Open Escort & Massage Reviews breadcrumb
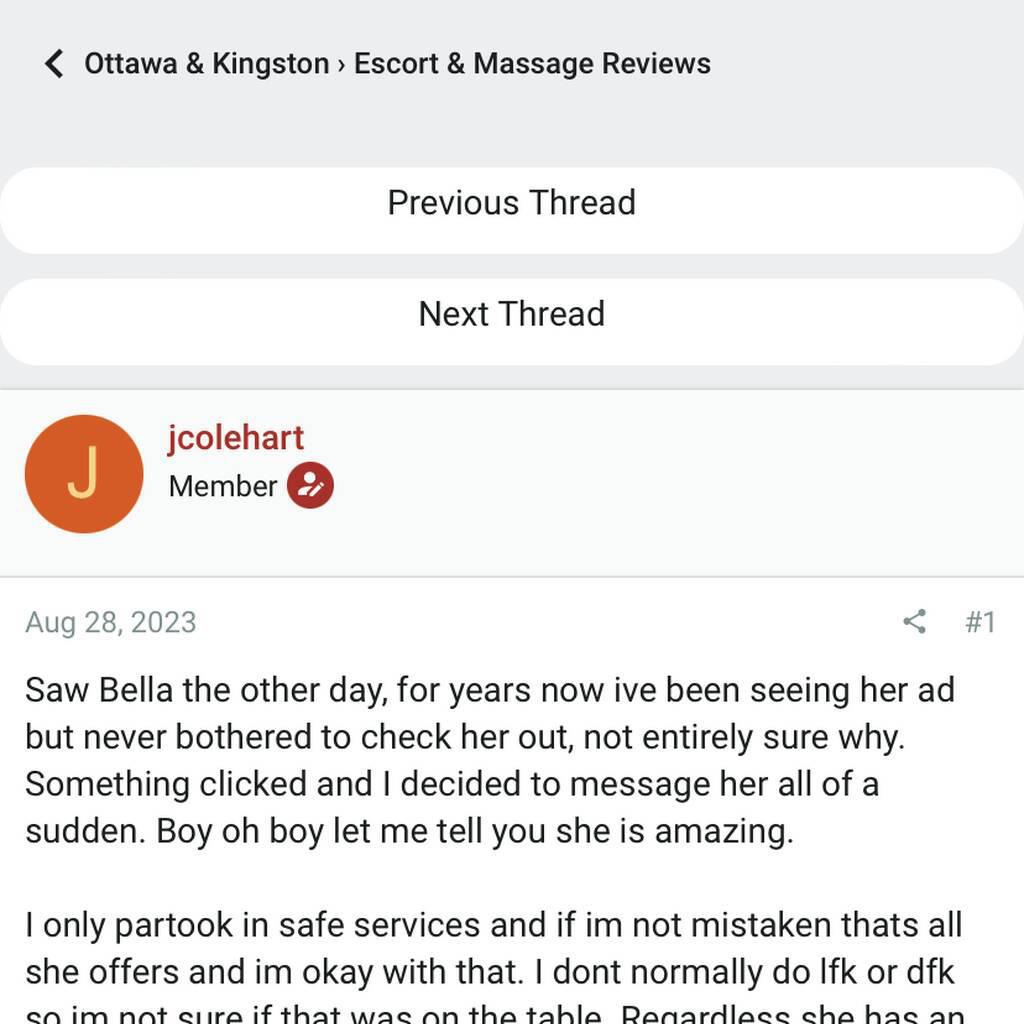This screenshot has height=1024, width=1024. 532,64
